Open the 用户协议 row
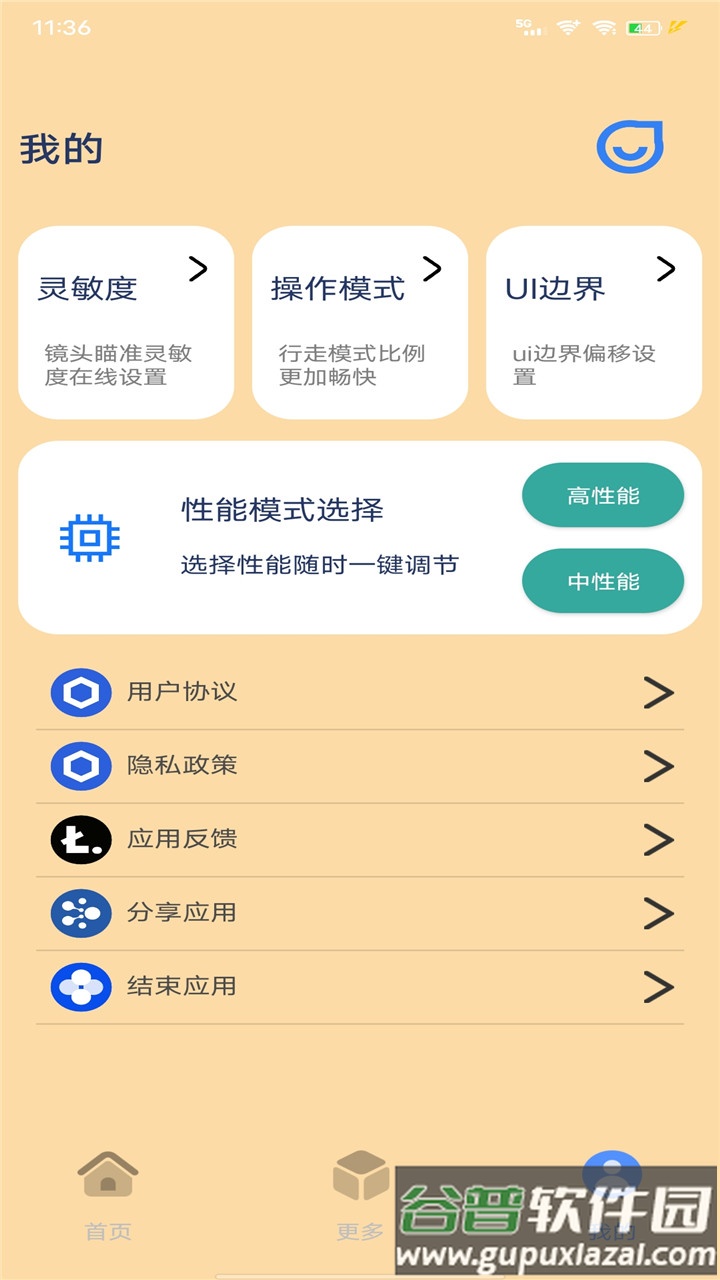720x1280 pixels. click(360, 692)
